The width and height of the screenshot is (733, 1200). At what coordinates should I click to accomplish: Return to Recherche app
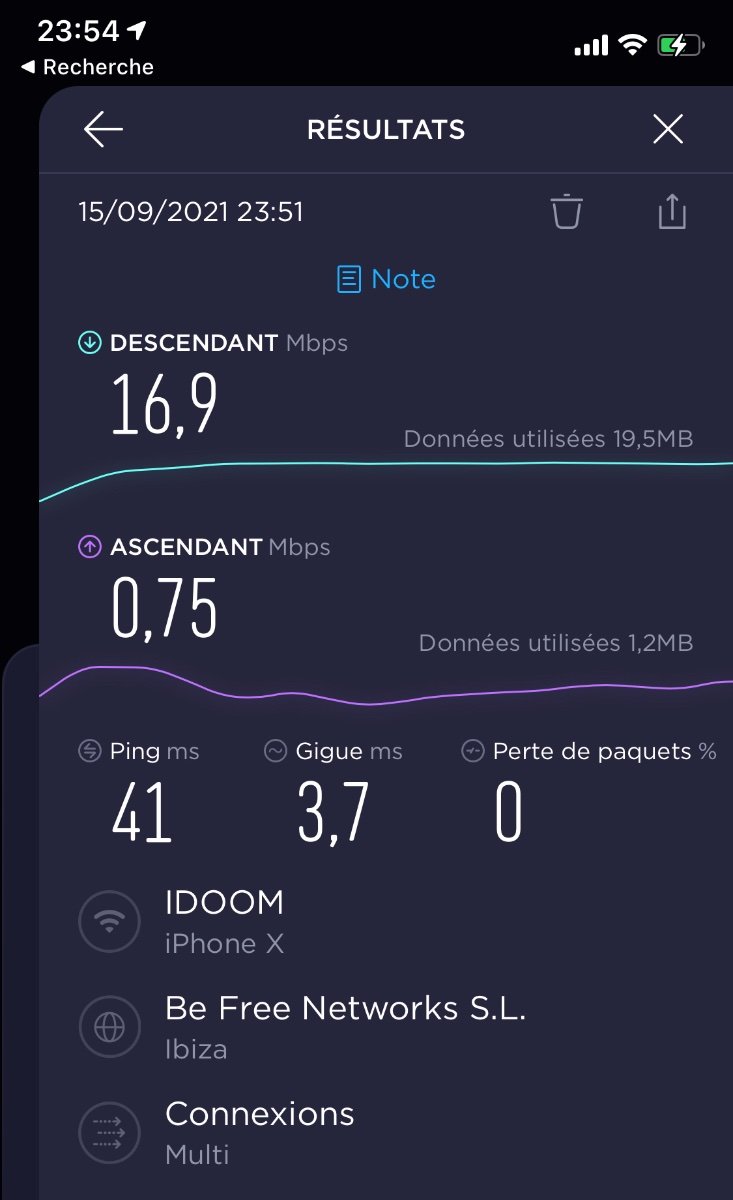click(x=87, y=67)
